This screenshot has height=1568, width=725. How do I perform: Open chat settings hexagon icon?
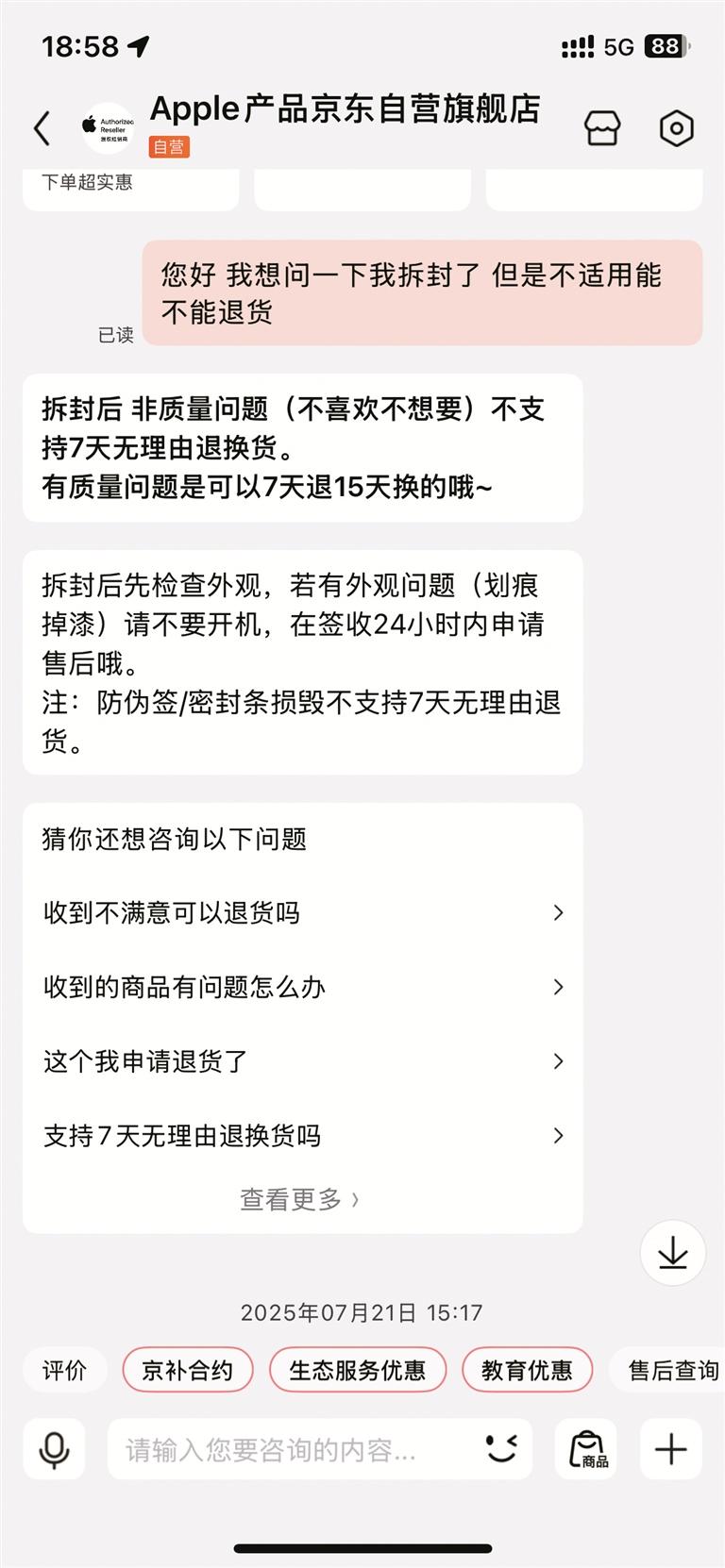pos(676,128)
